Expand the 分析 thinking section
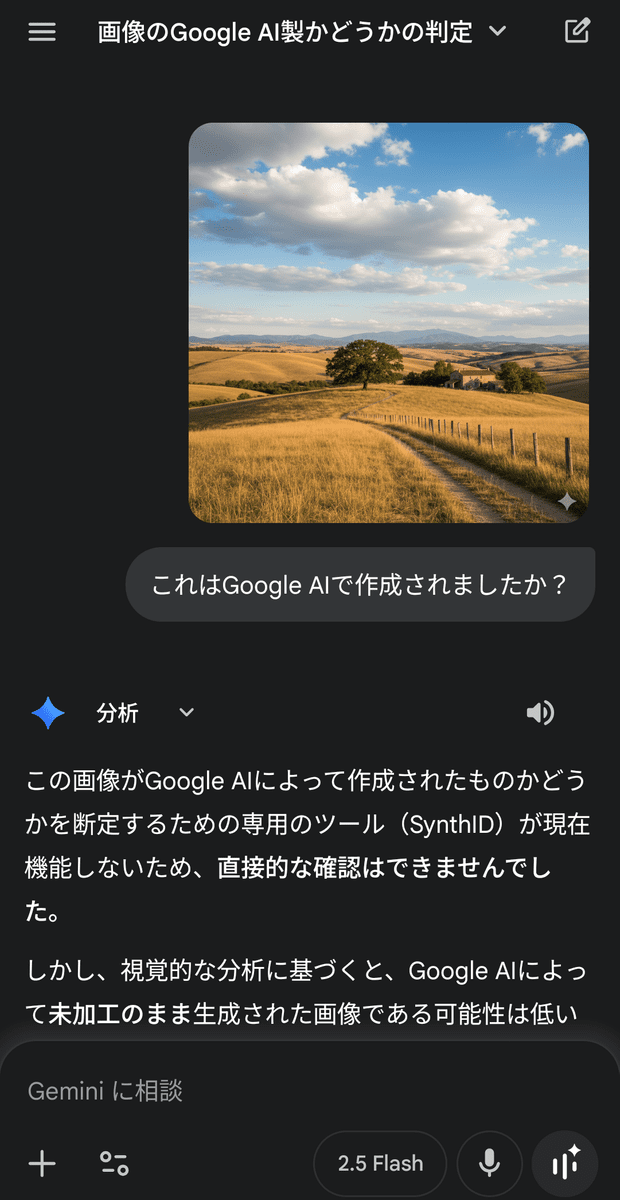Image resolution: width=620 pixels, height=1200 pixels. point(186,713)
